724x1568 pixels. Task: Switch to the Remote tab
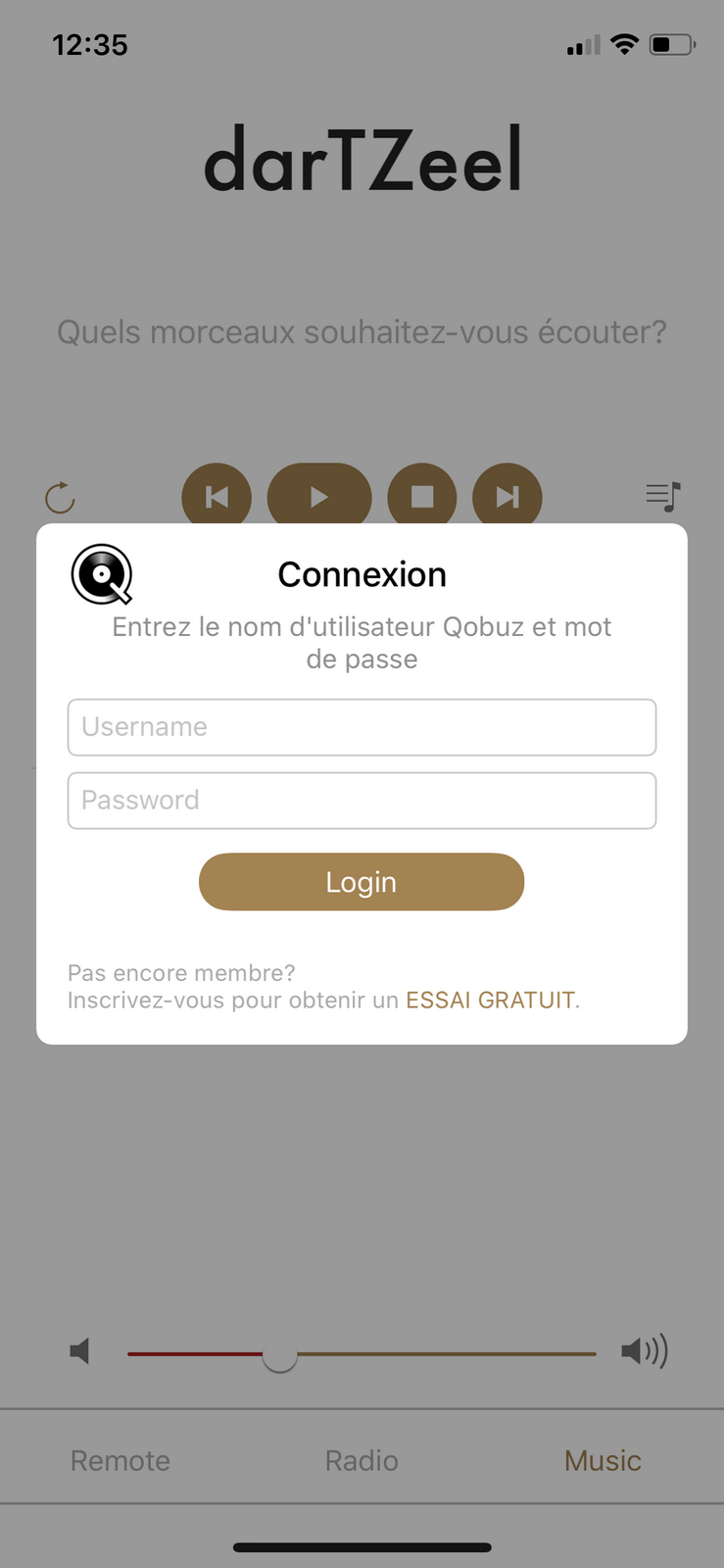click(121, 1460)
